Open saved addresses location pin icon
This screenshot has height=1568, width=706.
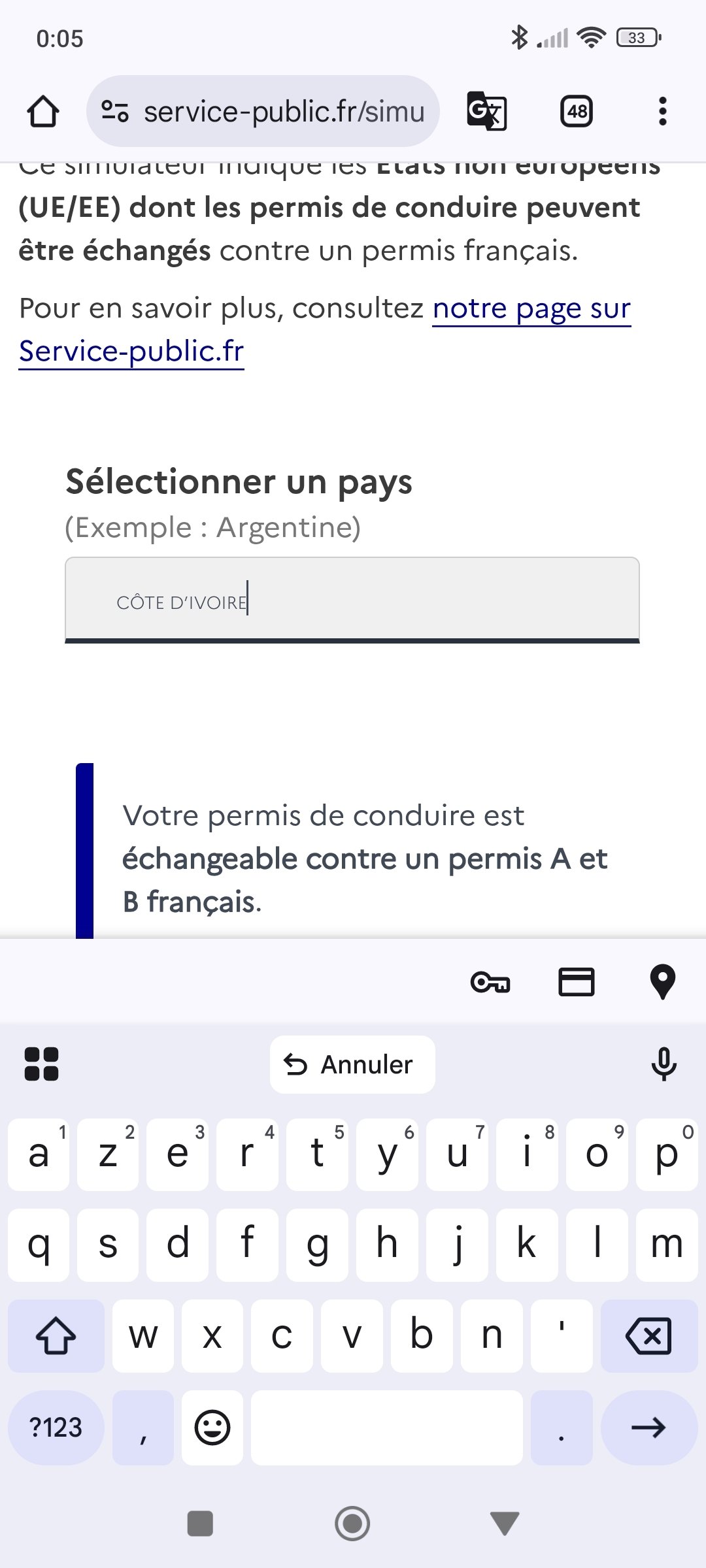[x=663, y=982]
